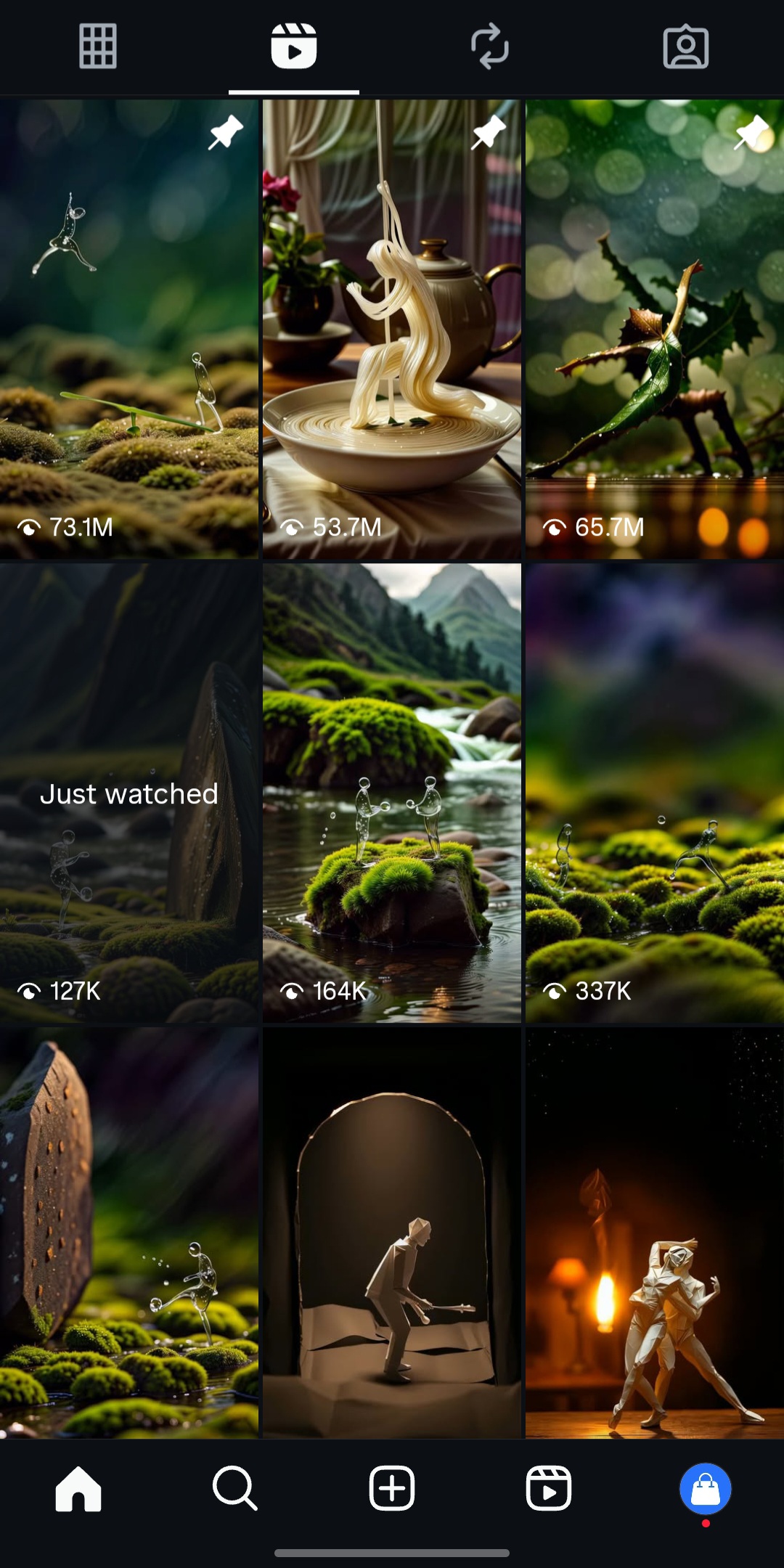
Task: Open Search and explore
Action: 235,1488
